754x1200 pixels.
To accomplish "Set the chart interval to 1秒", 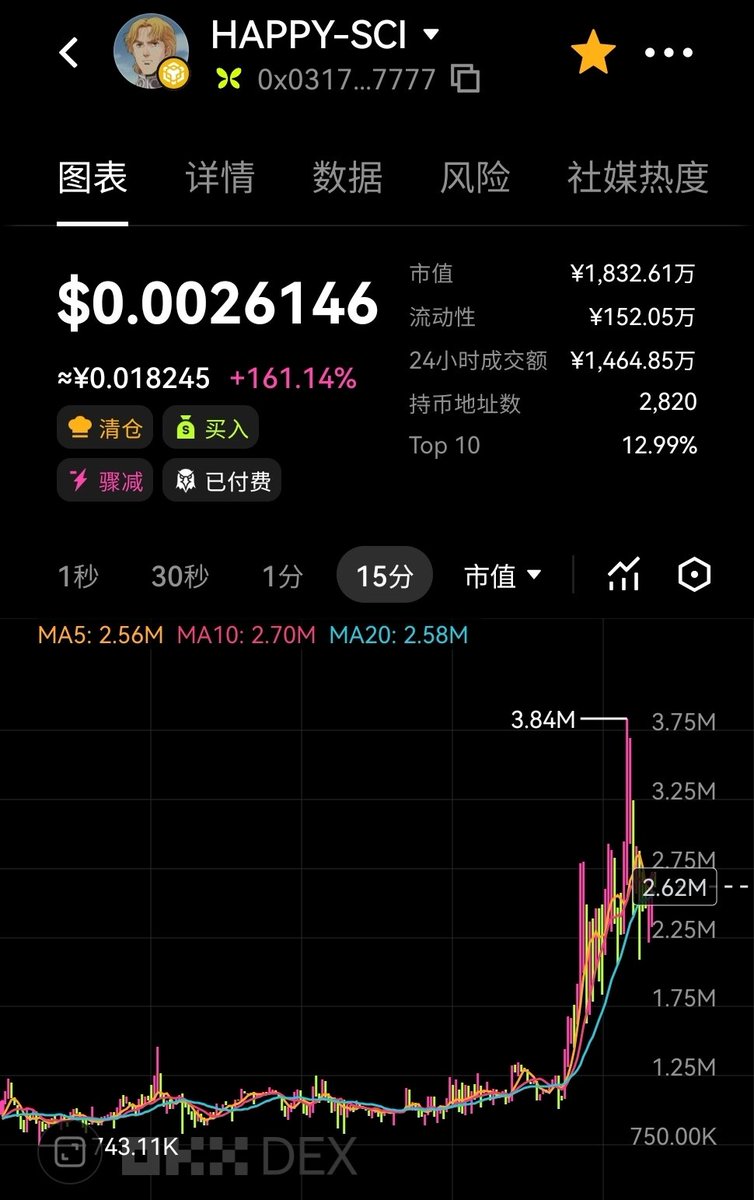I will [78, 576].
